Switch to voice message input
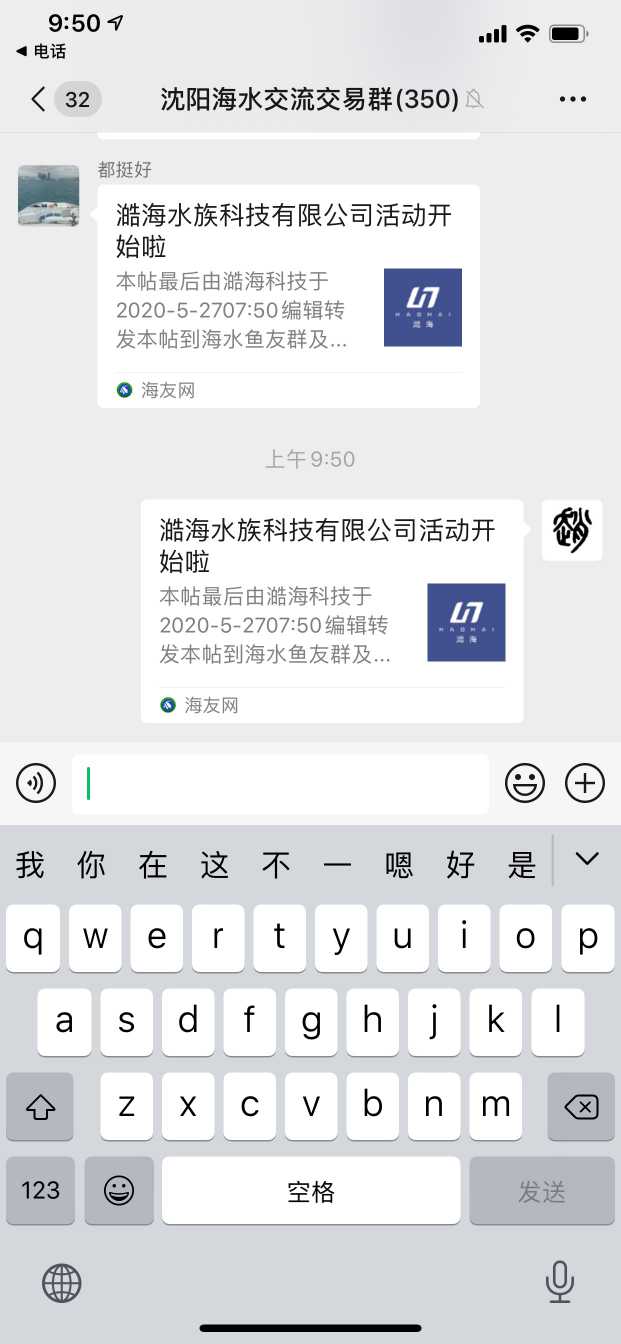 tap(36, 783)
